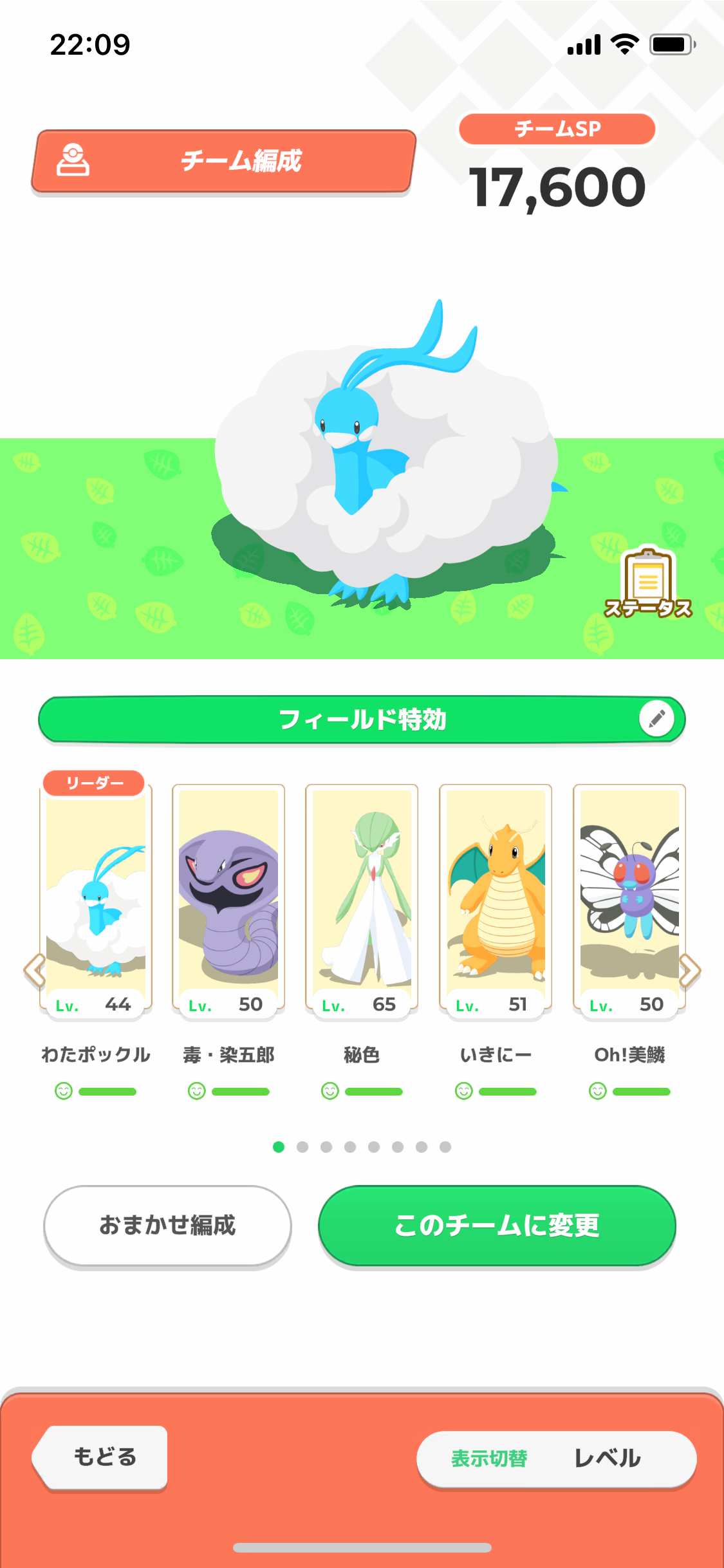Edit the フィールド特効 setting
724x1568 pixels.
pyautogui.click(x=656, y=719)
